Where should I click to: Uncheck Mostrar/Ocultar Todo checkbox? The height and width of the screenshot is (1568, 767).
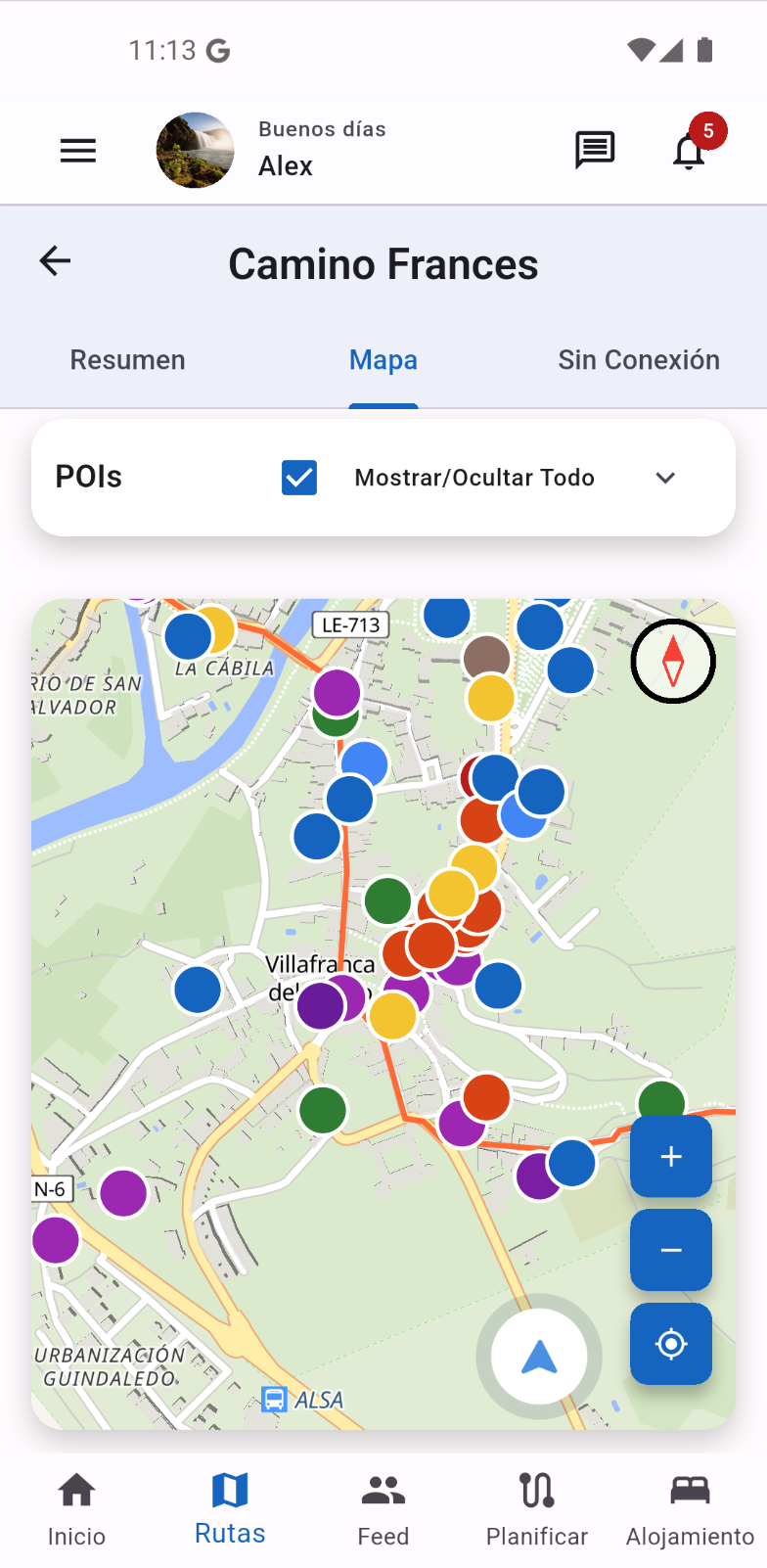299,478
